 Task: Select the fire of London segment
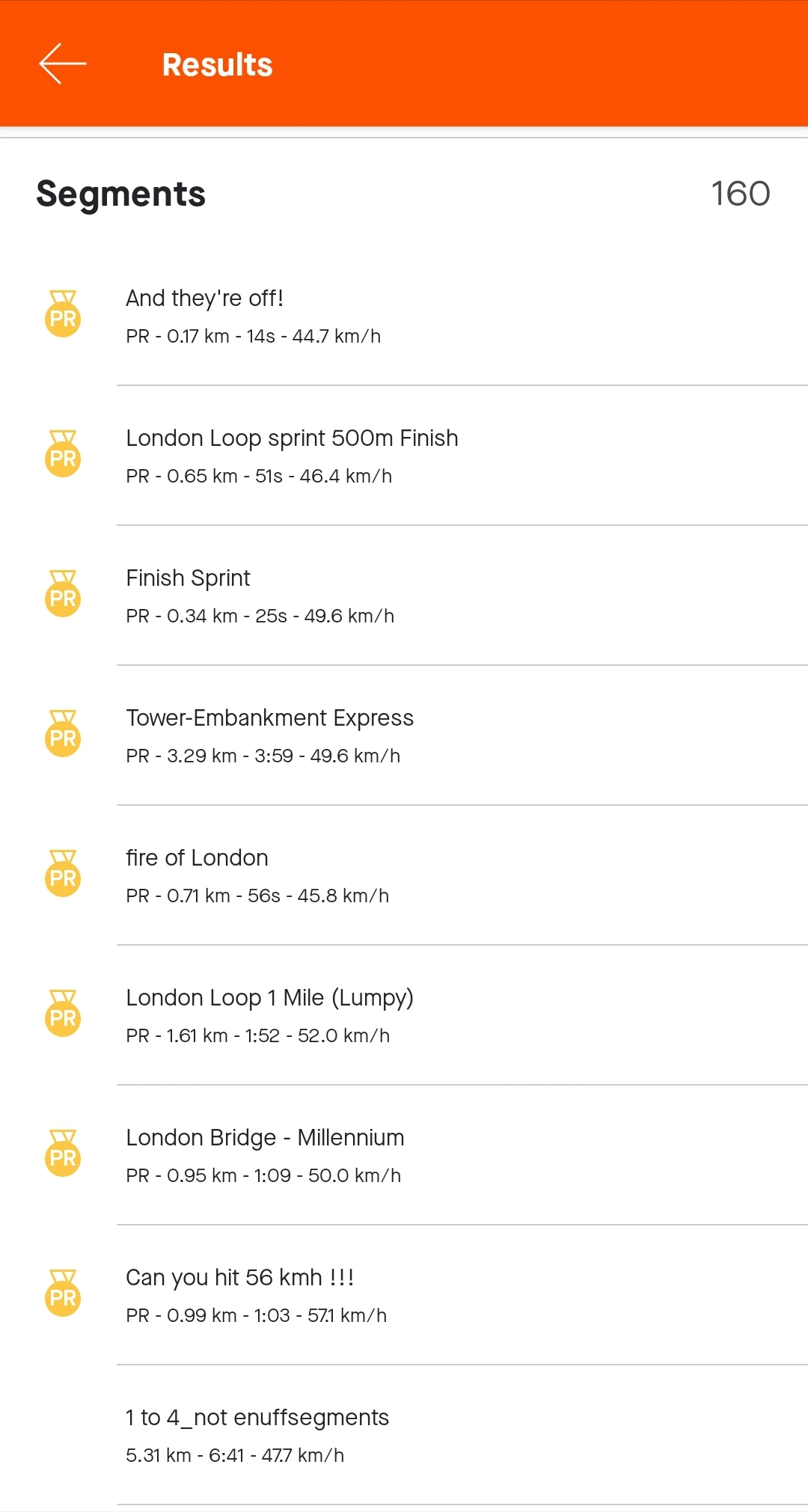point(404,876)
